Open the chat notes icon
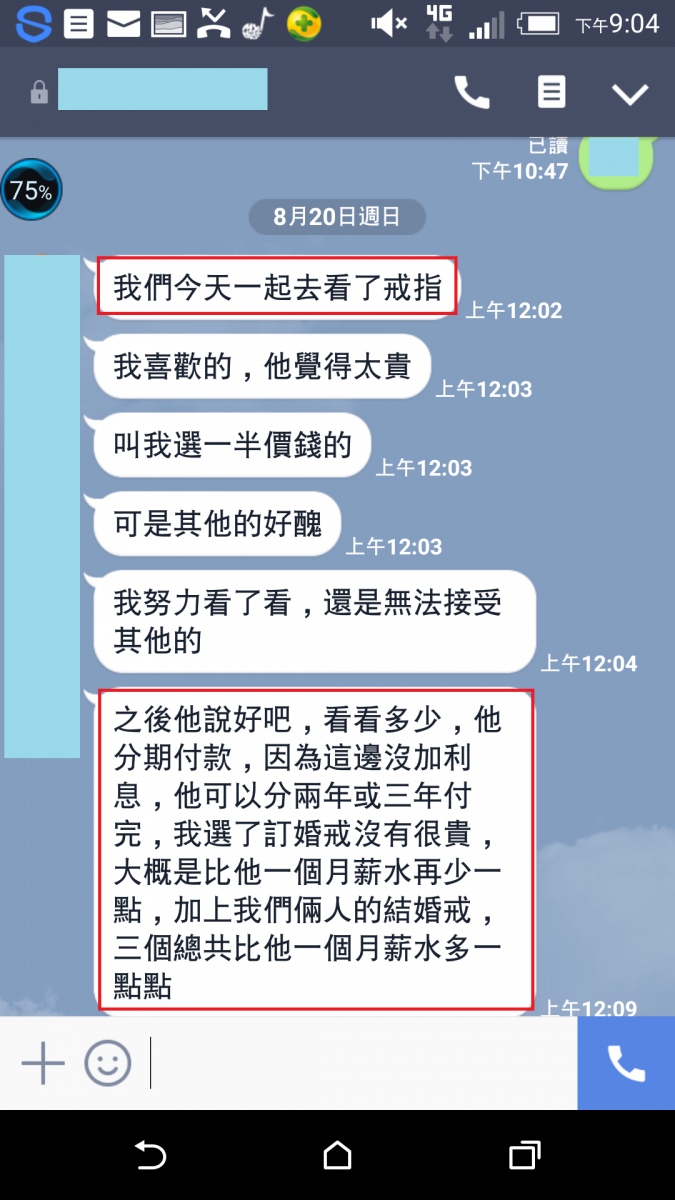Screen dimensions: 675x1200 [x=551, y=92]
